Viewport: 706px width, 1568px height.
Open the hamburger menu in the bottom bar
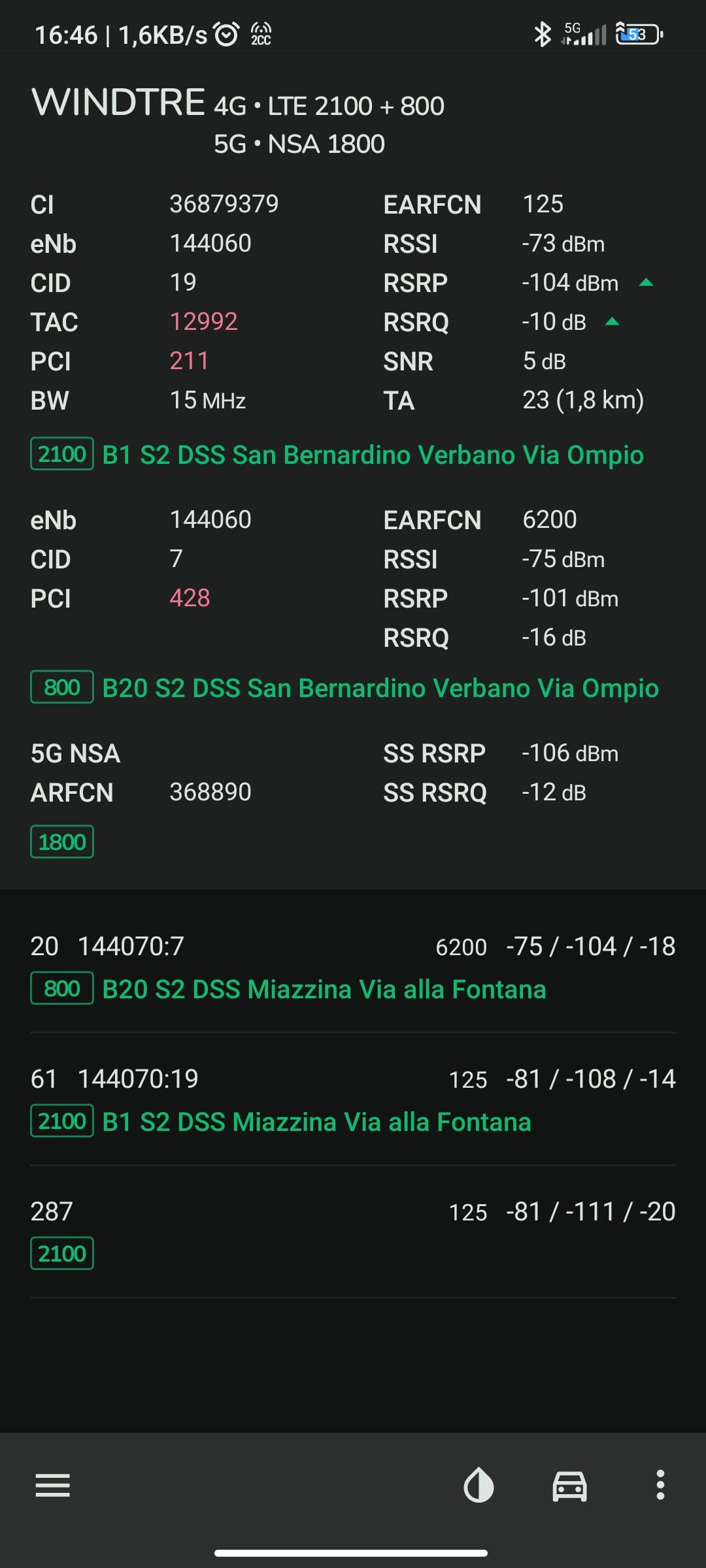(52, 1486)
